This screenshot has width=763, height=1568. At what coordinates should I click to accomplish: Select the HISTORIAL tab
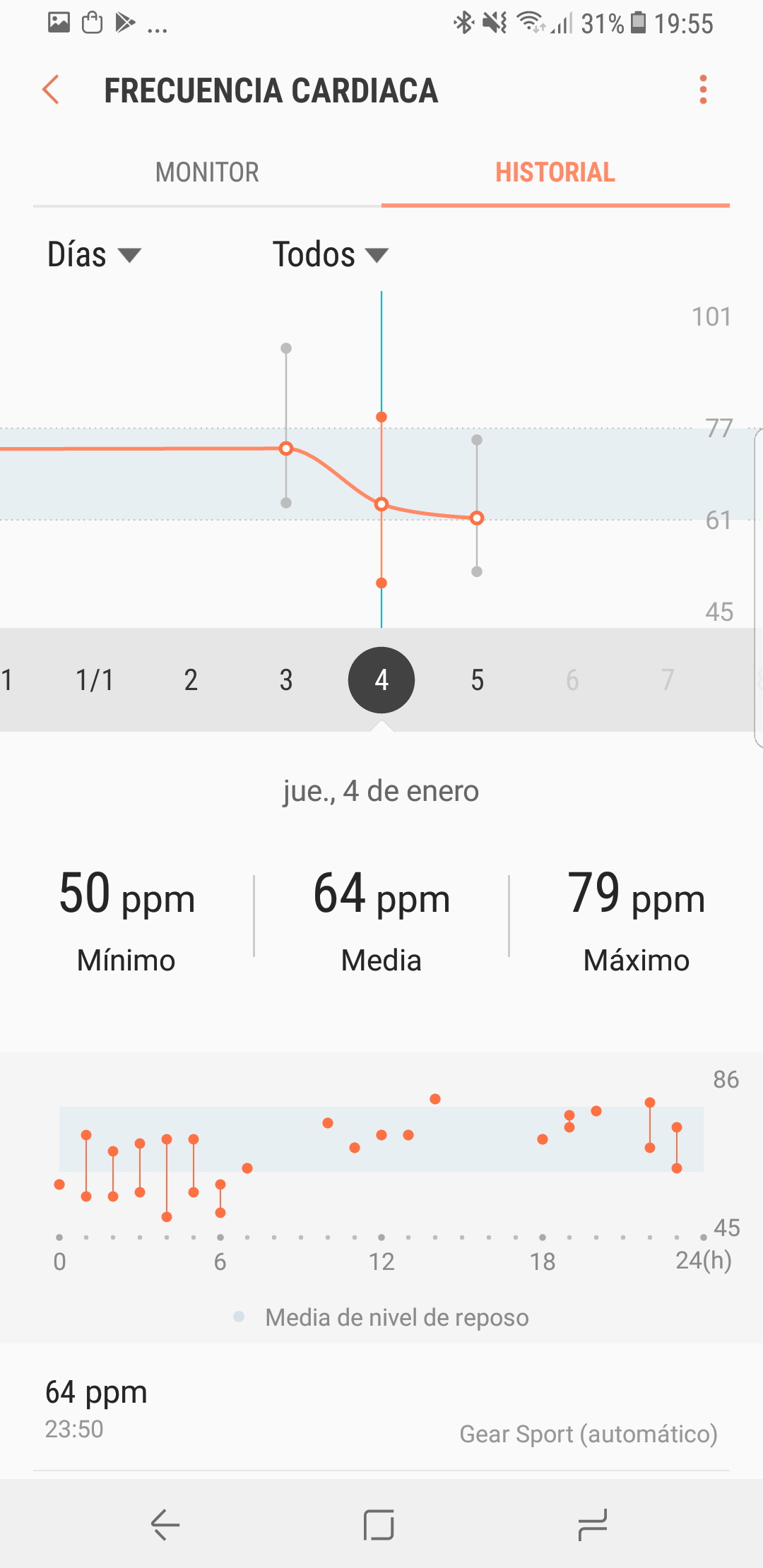tap(555, 172)
